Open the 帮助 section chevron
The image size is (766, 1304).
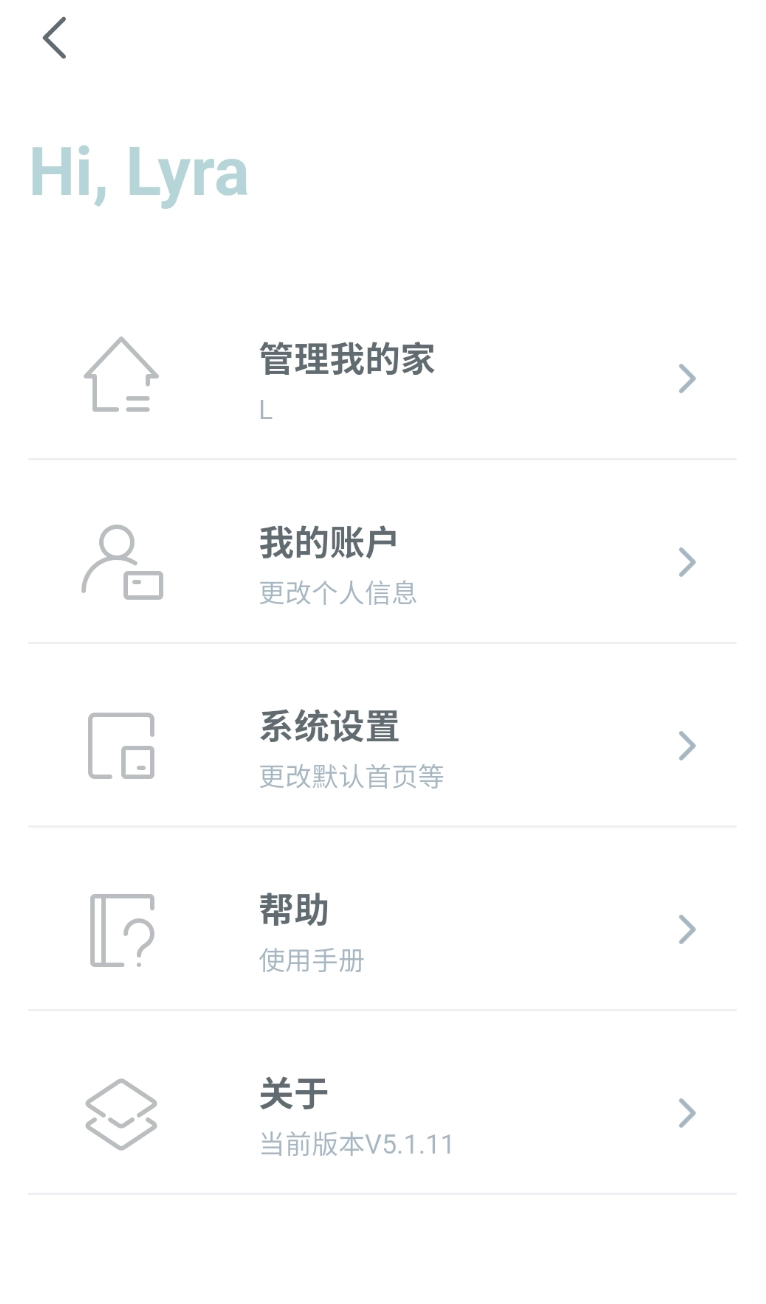click(x=686, y=929)
